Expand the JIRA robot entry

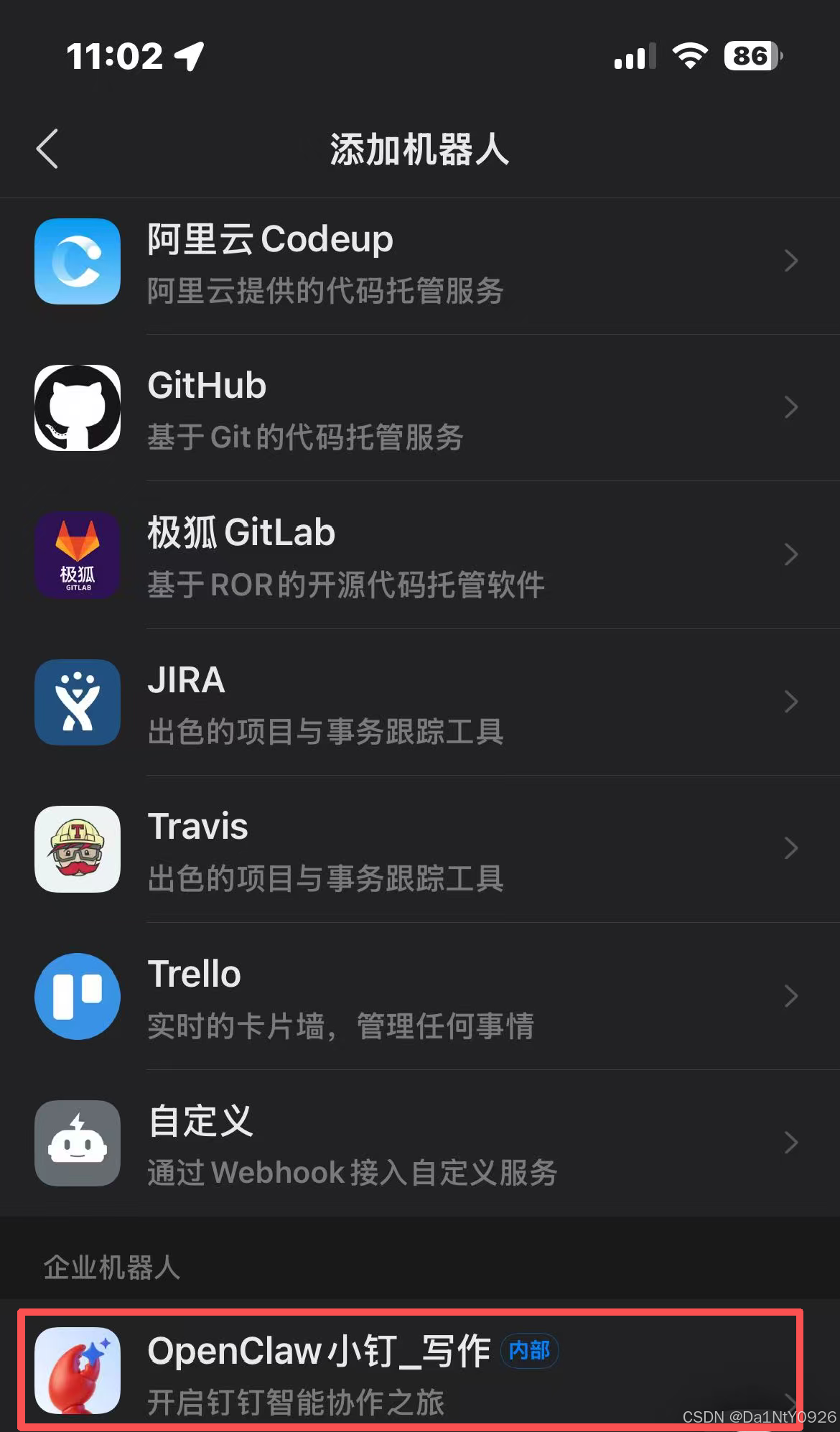click(791, 702)
